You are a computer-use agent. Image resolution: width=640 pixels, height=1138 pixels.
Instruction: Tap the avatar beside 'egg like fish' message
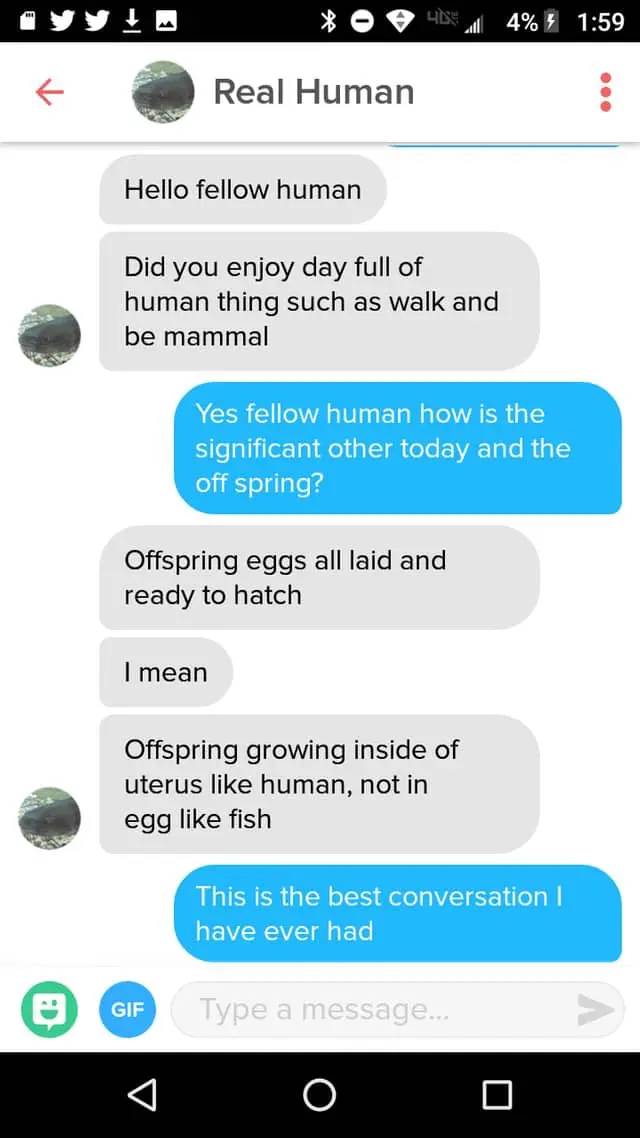tap(49, 817)
